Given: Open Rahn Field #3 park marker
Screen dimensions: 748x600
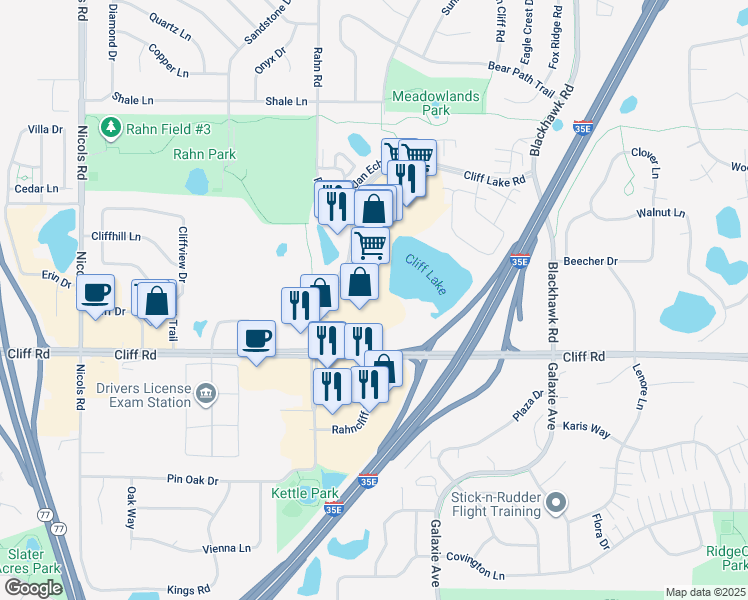Looking at the screenshot, I should coord(109,128).
